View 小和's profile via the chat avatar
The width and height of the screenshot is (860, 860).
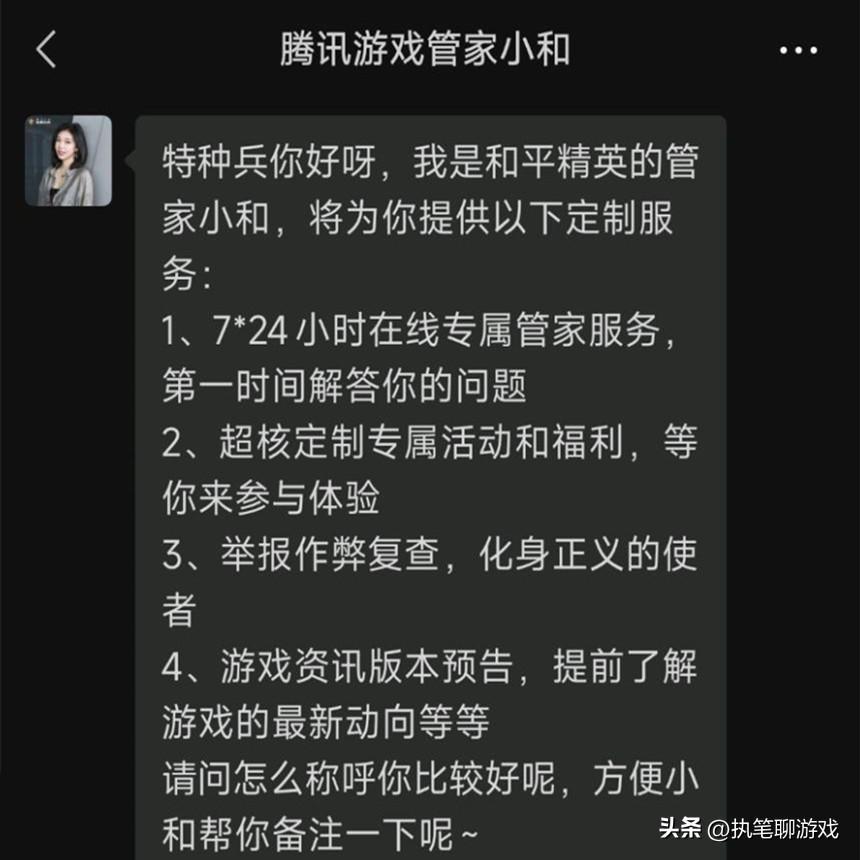pyautogui.click(x=68, y=161)
